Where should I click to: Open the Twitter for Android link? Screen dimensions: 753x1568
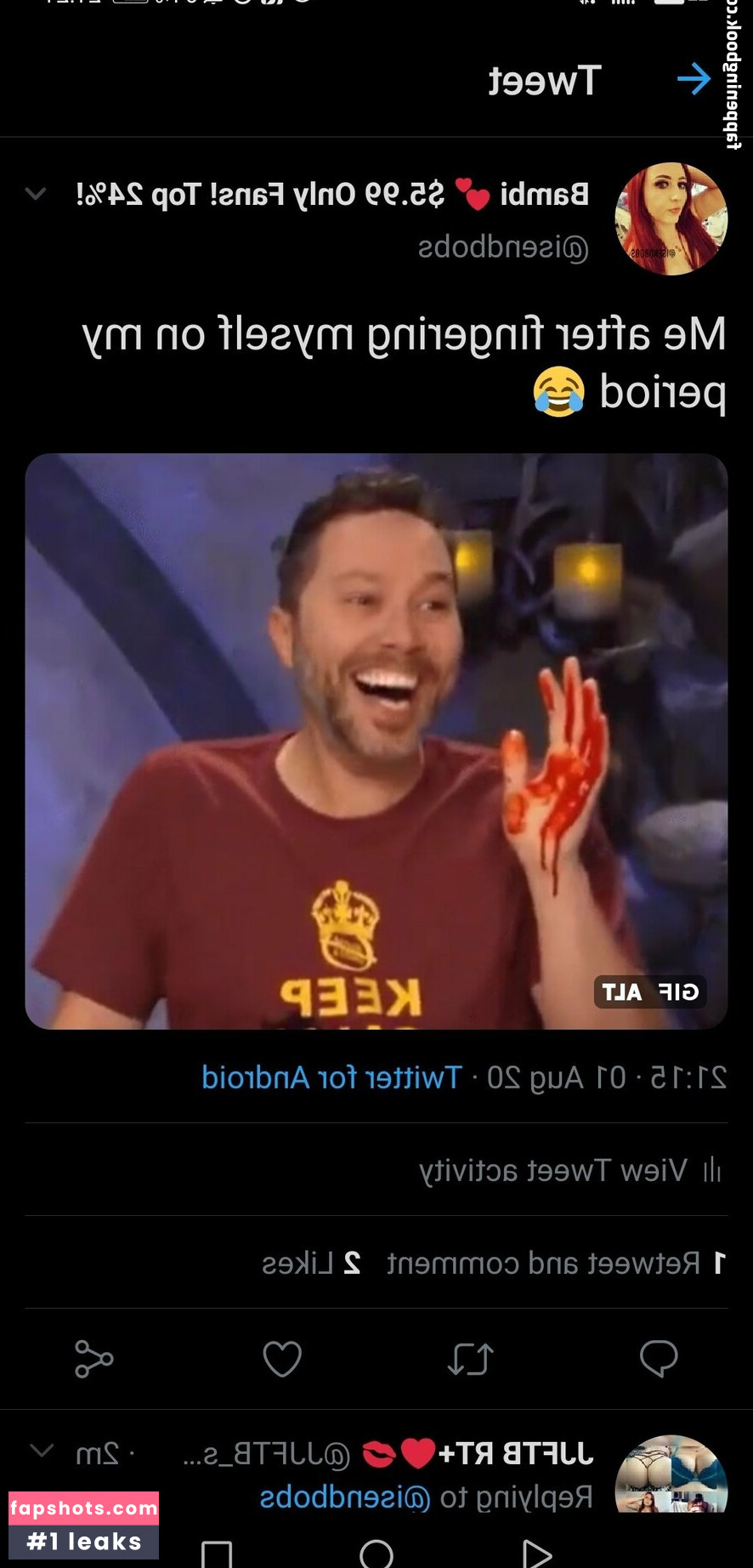point(331,1077)
